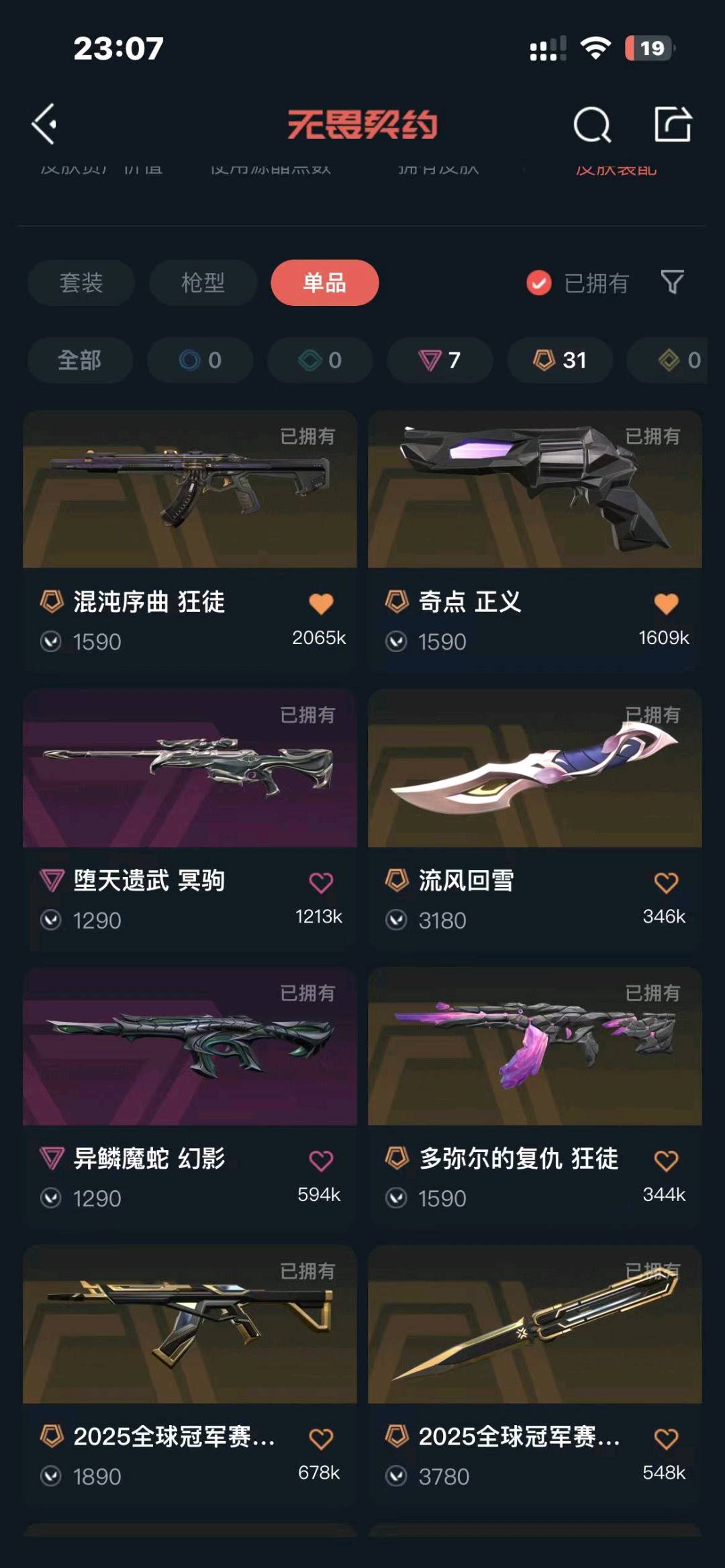The height and width of the screenshot is (1568, 725).
Task: Like the 2025全球冠军赛 skin priced 1890
Action: coord(321,1438)
